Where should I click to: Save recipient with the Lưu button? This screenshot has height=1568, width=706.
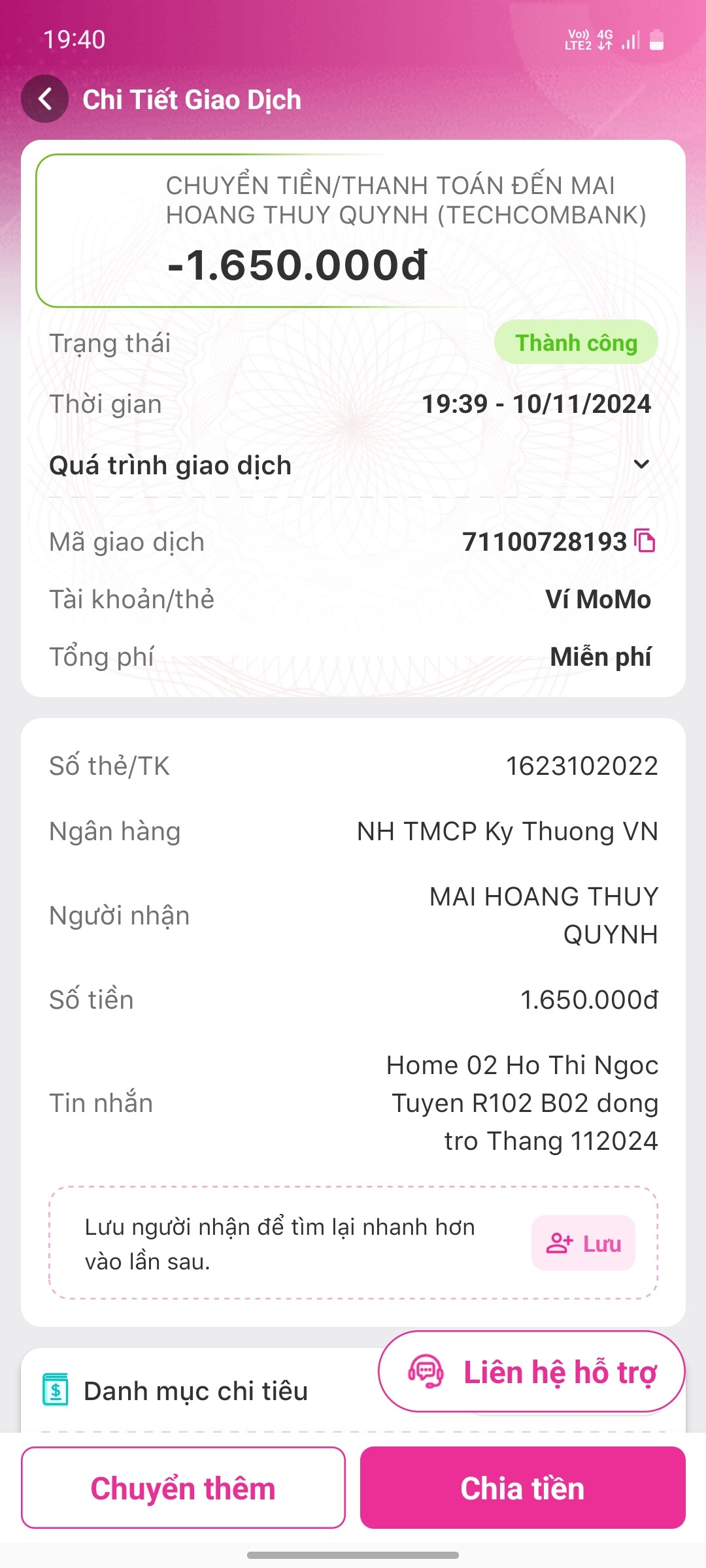tap(583, 1243)
